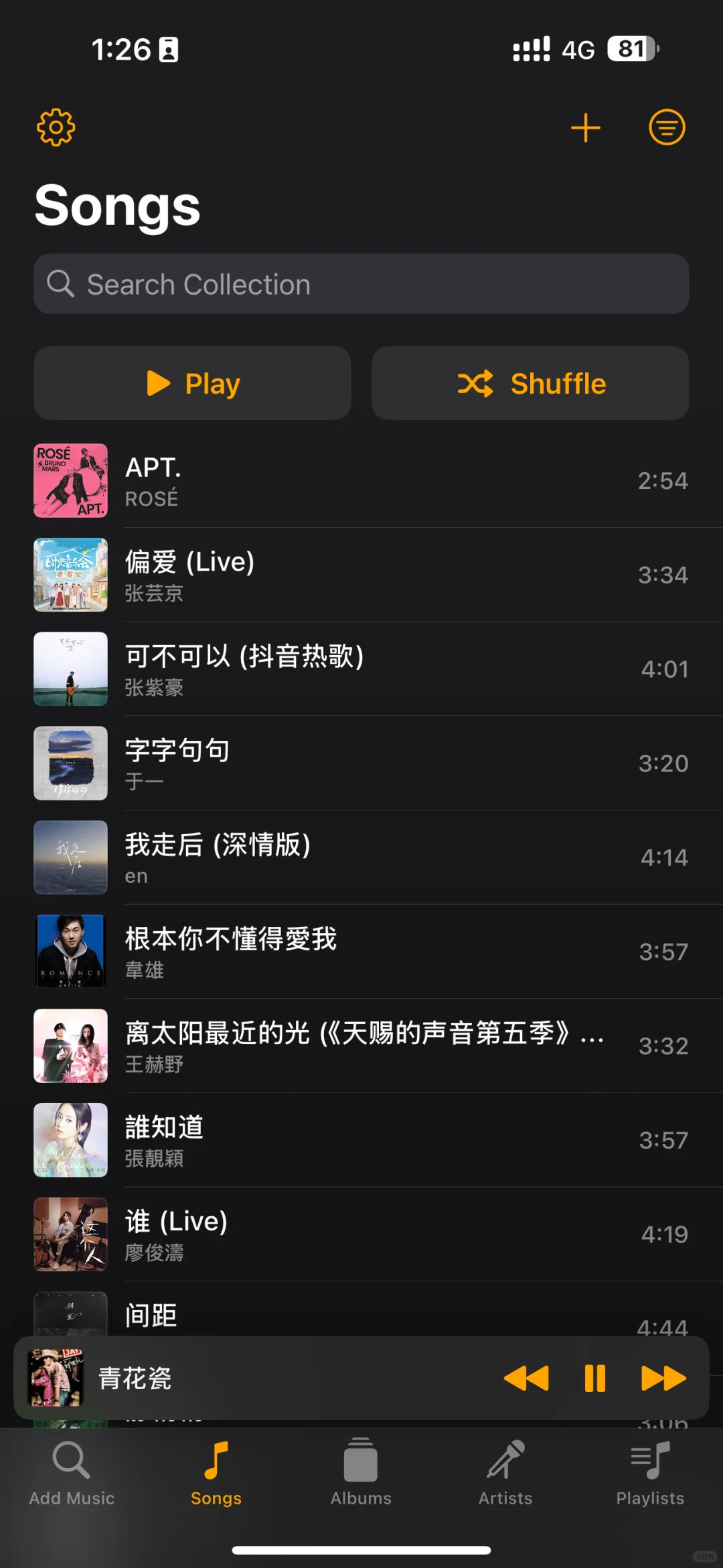Play 谁 (Live) by 廖俊濤

(361, 1234)
